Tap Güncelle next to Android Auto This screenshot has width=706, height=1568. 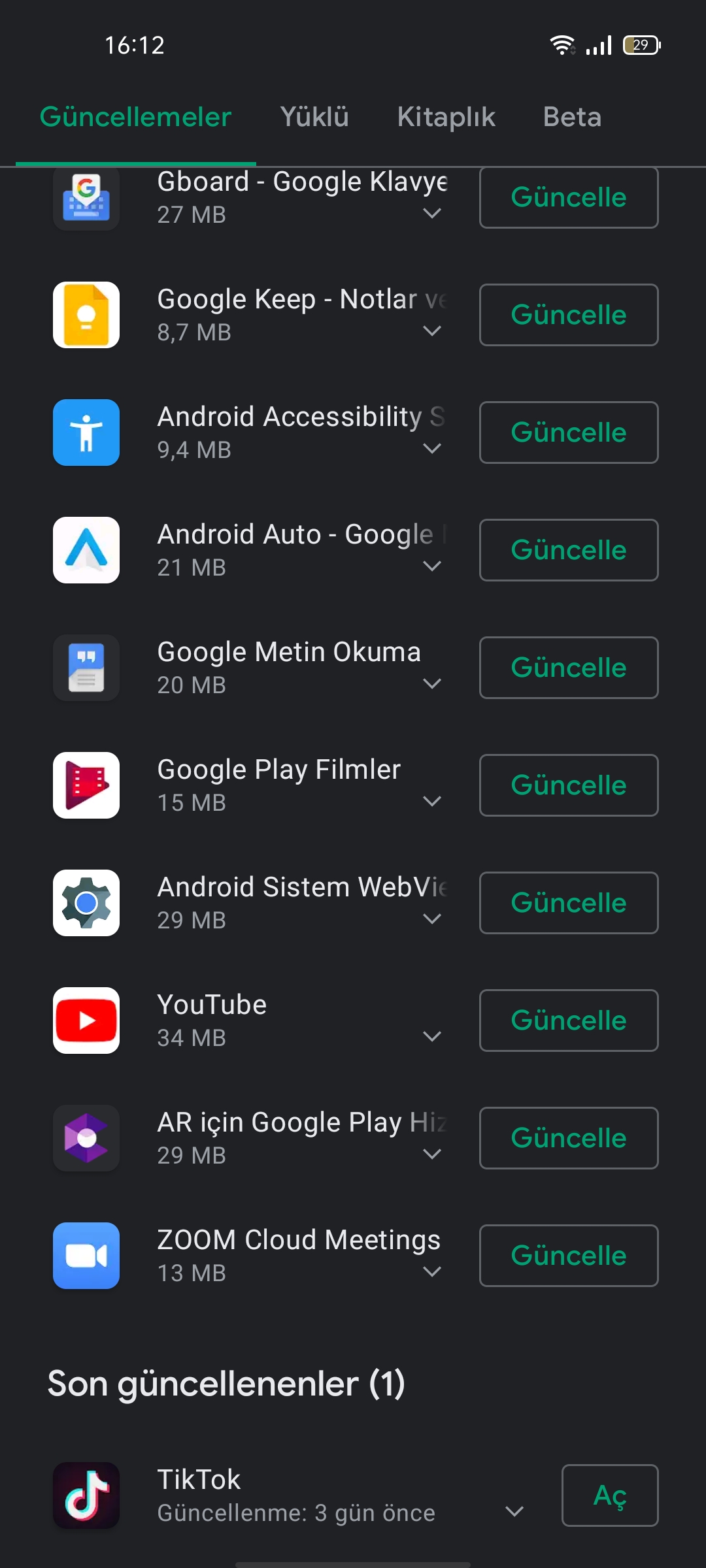[x=569, y=550]
